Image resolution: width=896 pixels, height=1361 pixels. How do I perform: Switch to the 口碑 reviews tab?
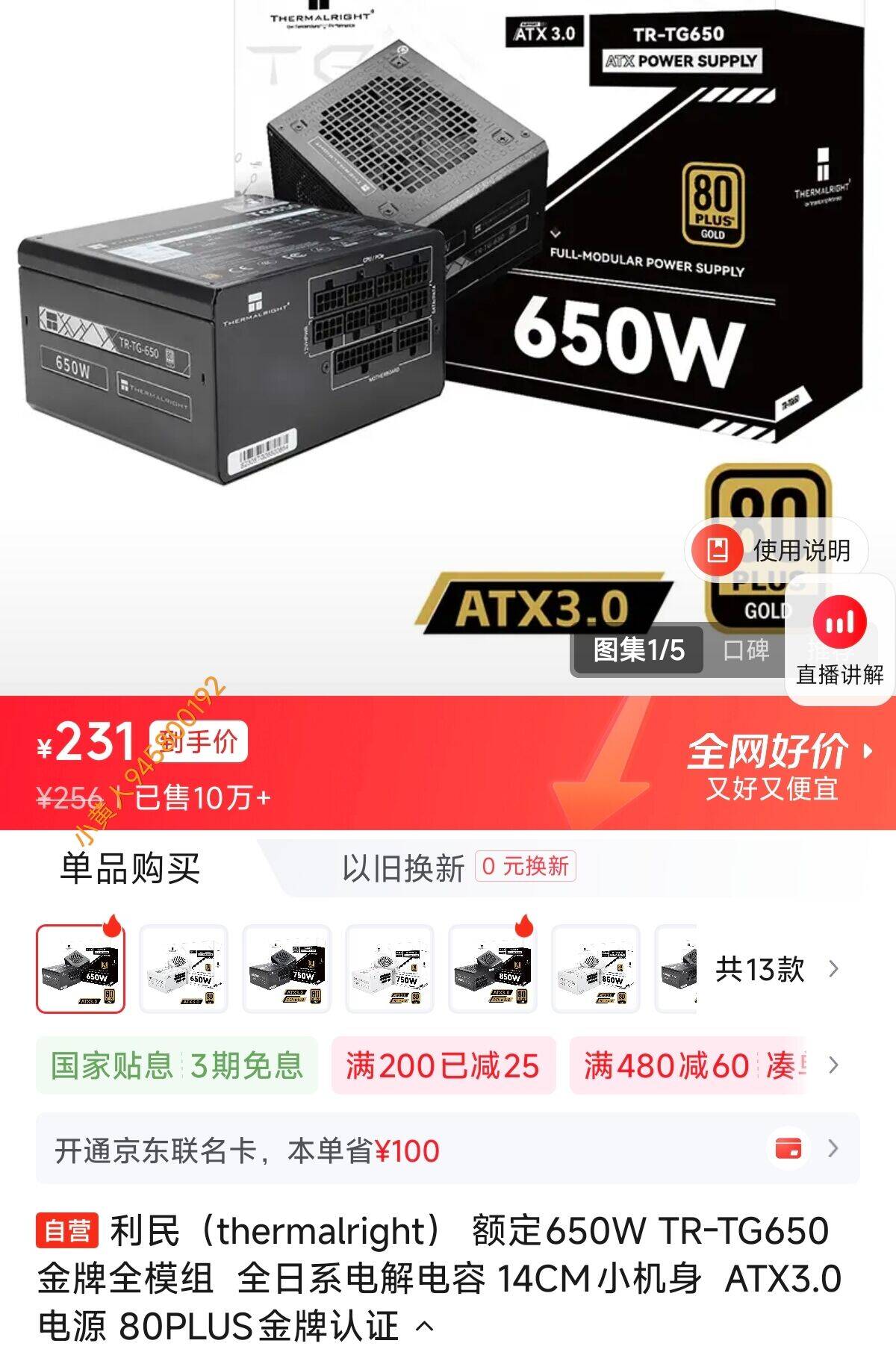[745, 650]
